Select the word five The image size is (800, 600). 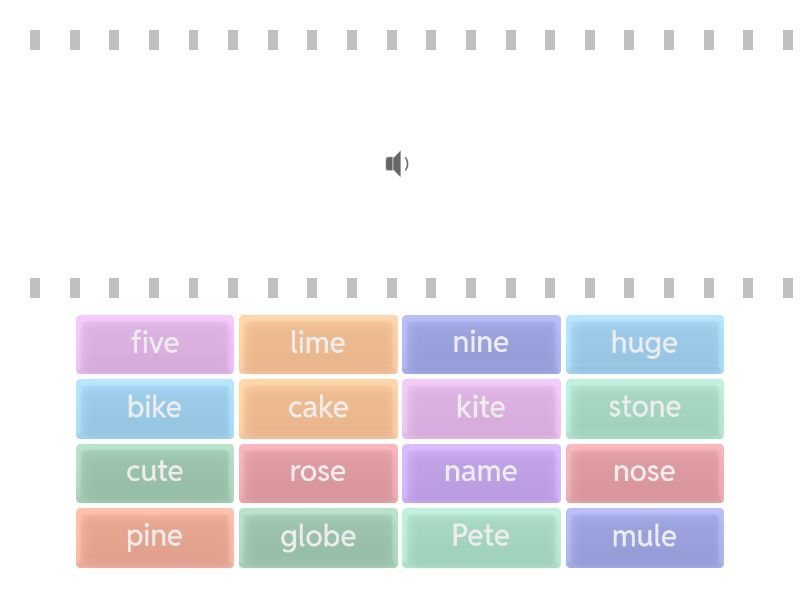[155, 344]
